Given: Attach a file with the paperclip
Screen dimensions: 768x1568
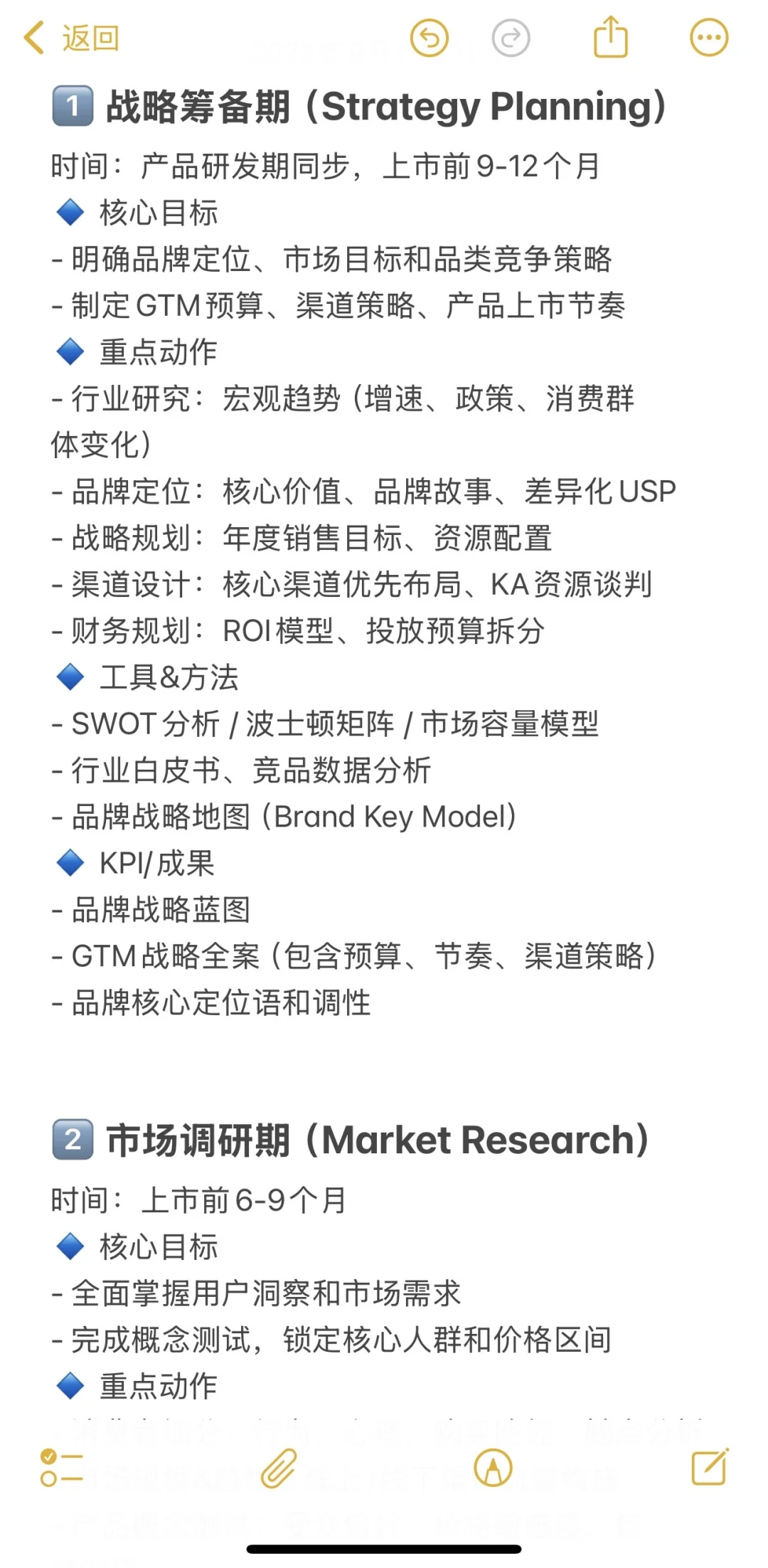Looking at the screenshot, I should 278,1468.
